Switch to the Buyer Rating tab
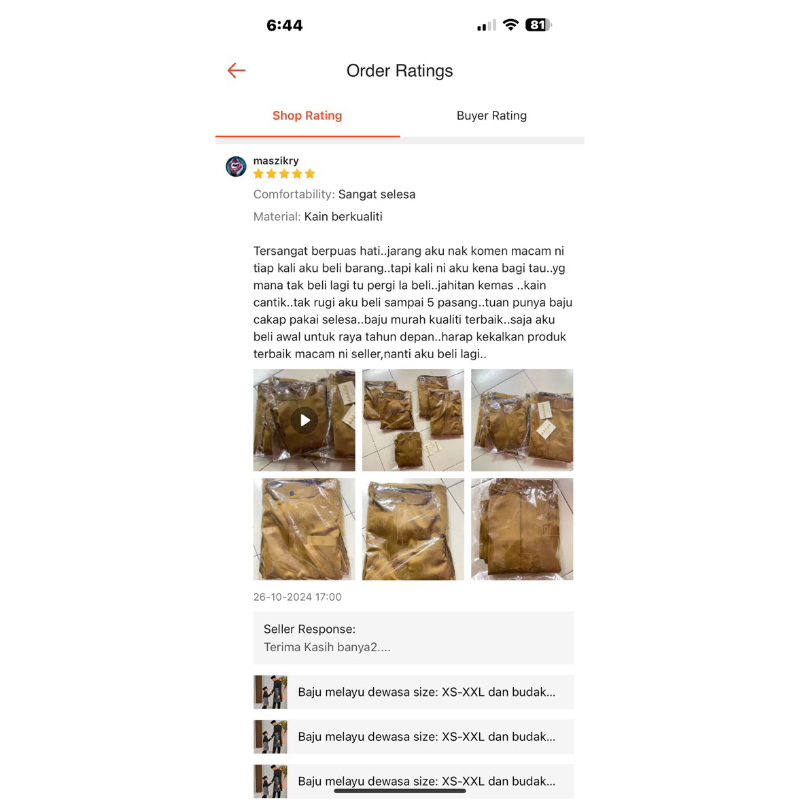 tap(491, 116)
